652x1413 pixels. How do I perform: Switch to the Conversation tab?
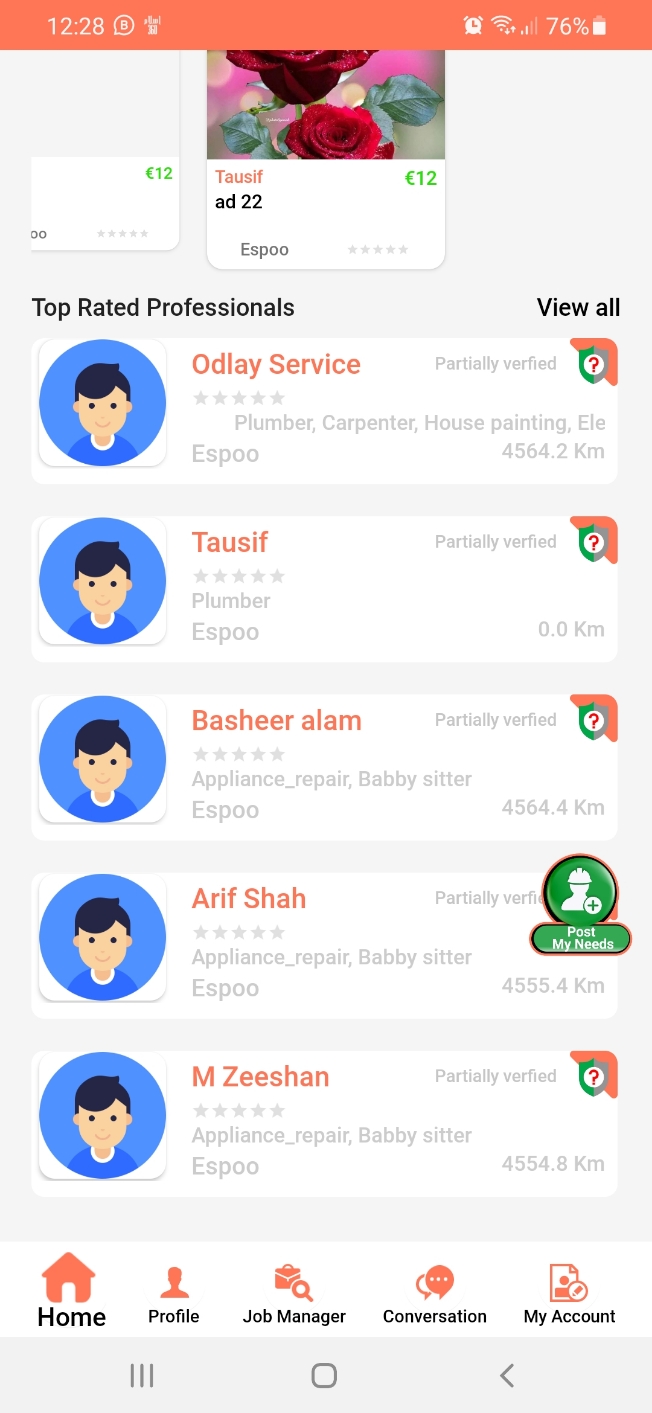click(x=435, y=1294)
